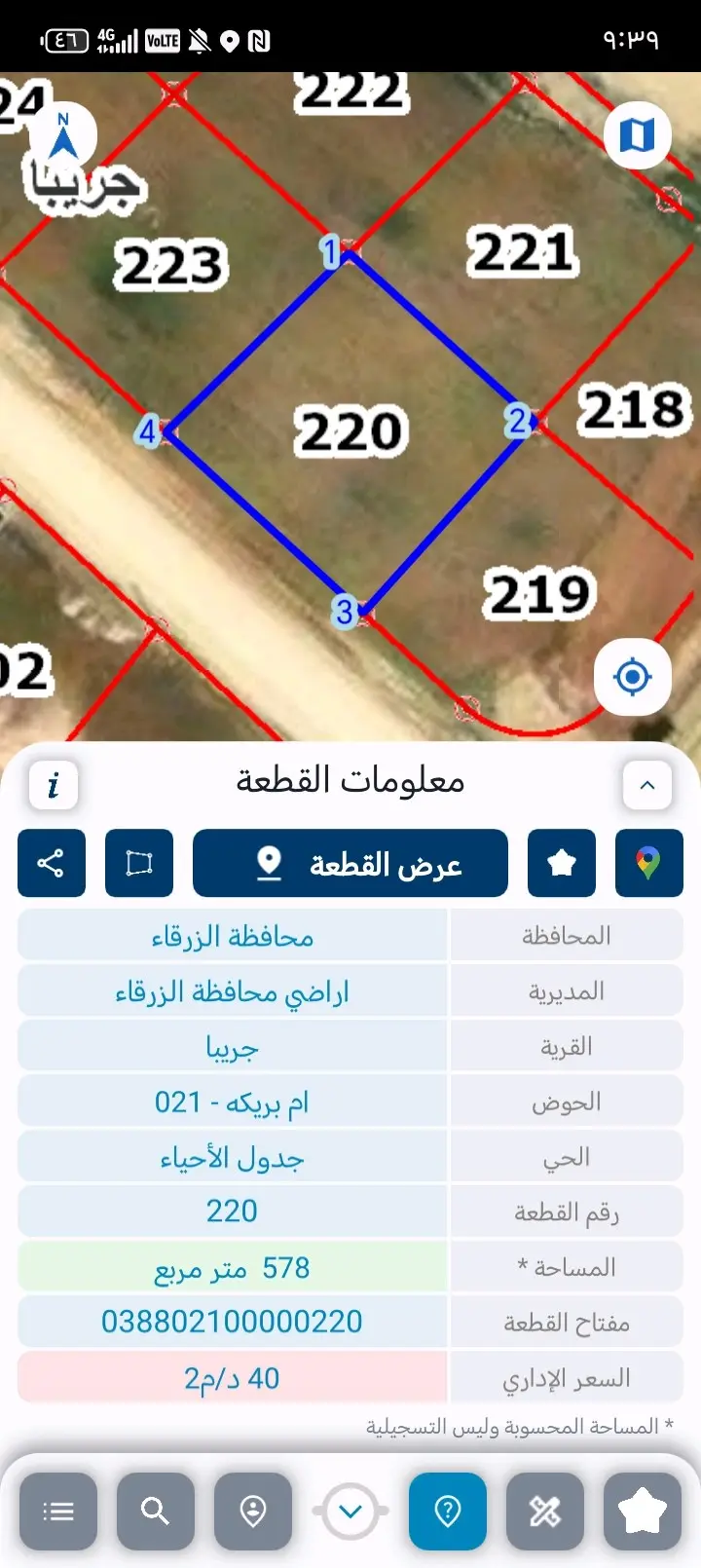Select the highlighted identify-parcel pin tool
This screenshot has height=1568, width=701.
(x=448, y=1512)
